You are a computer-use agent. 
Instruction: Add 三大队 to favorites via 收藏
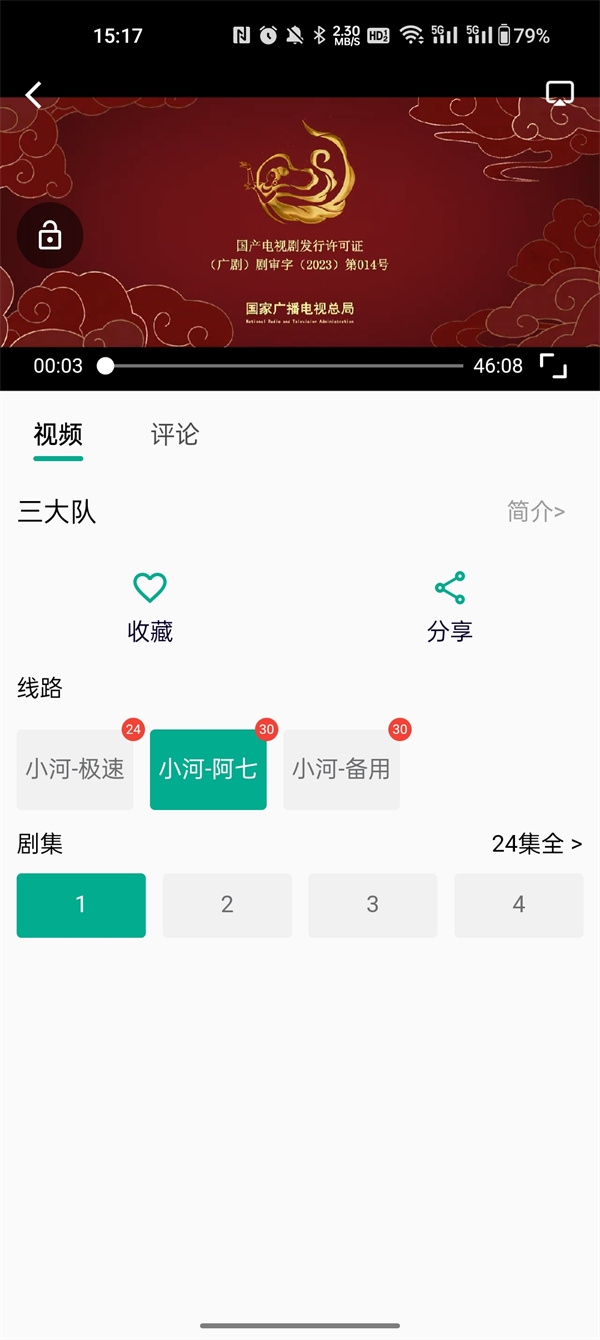(x=150, y=607)
